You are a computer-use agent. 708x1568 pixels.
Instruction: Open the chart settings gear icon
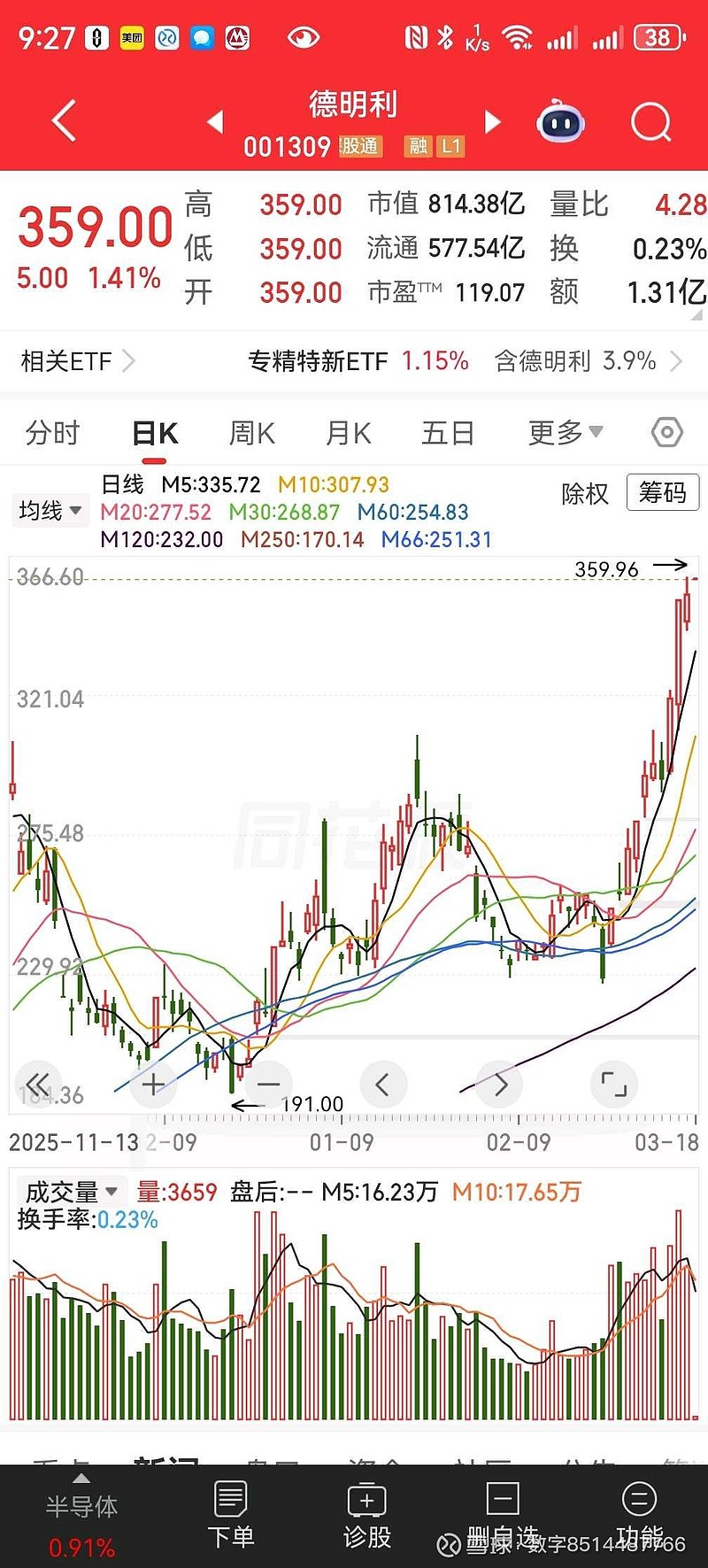tap(666, 432)
